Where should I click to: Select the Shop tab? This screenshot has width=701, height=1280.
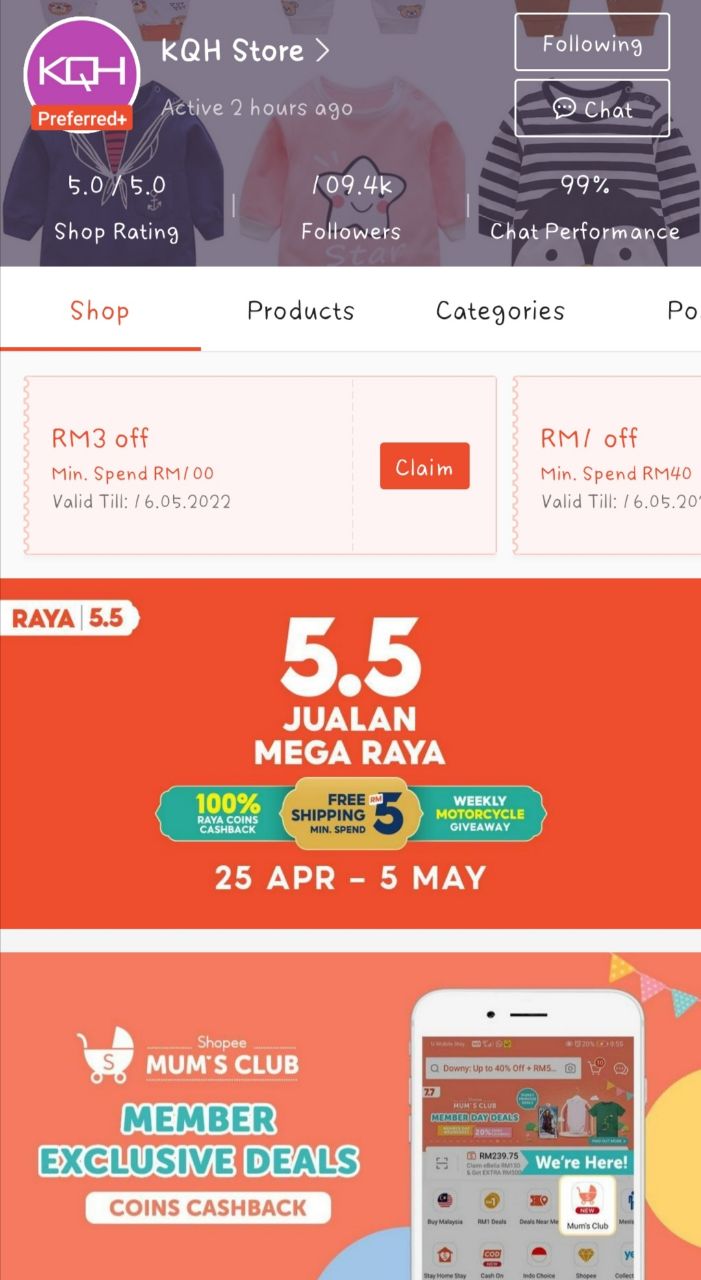[x=99, y=311]
